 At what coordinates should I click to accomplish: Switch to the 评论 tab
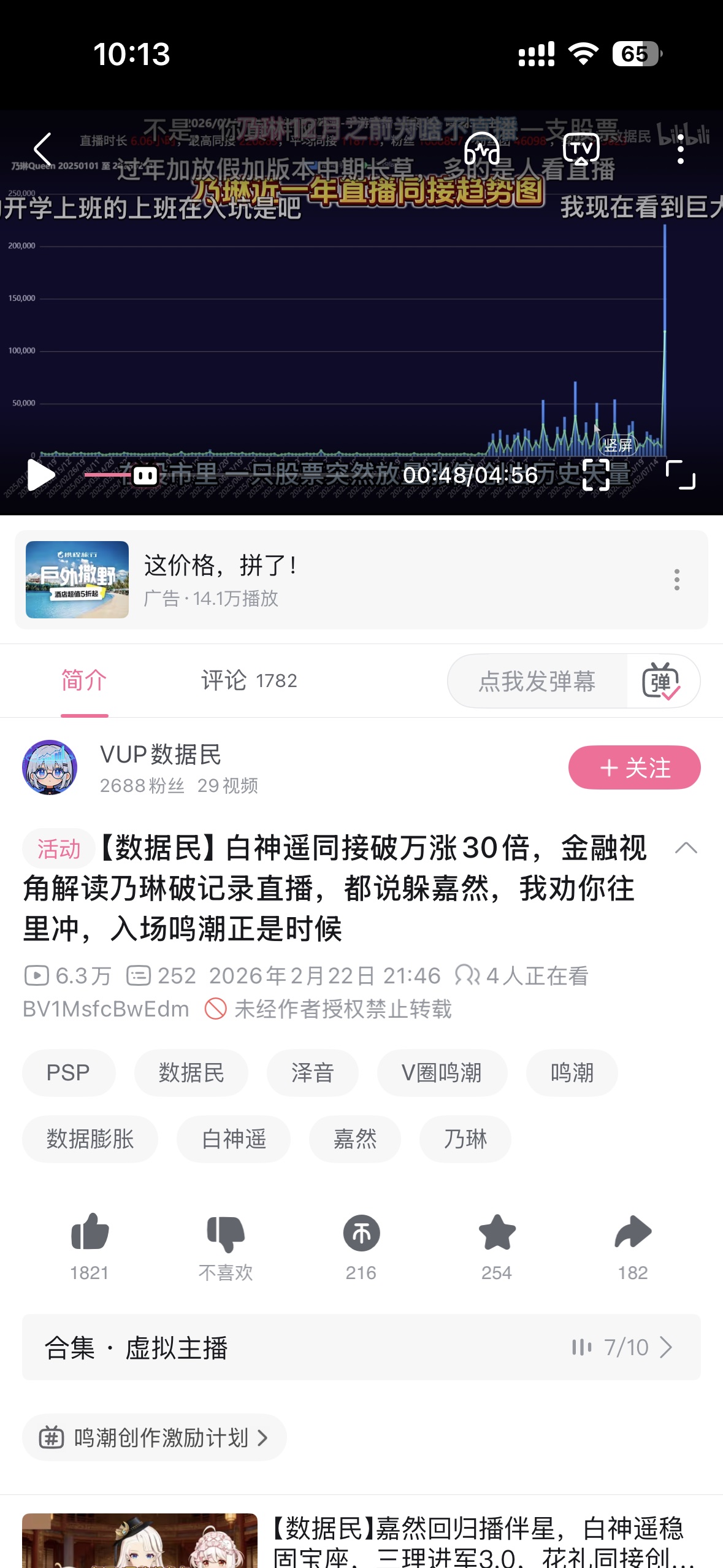coord(248,680)
